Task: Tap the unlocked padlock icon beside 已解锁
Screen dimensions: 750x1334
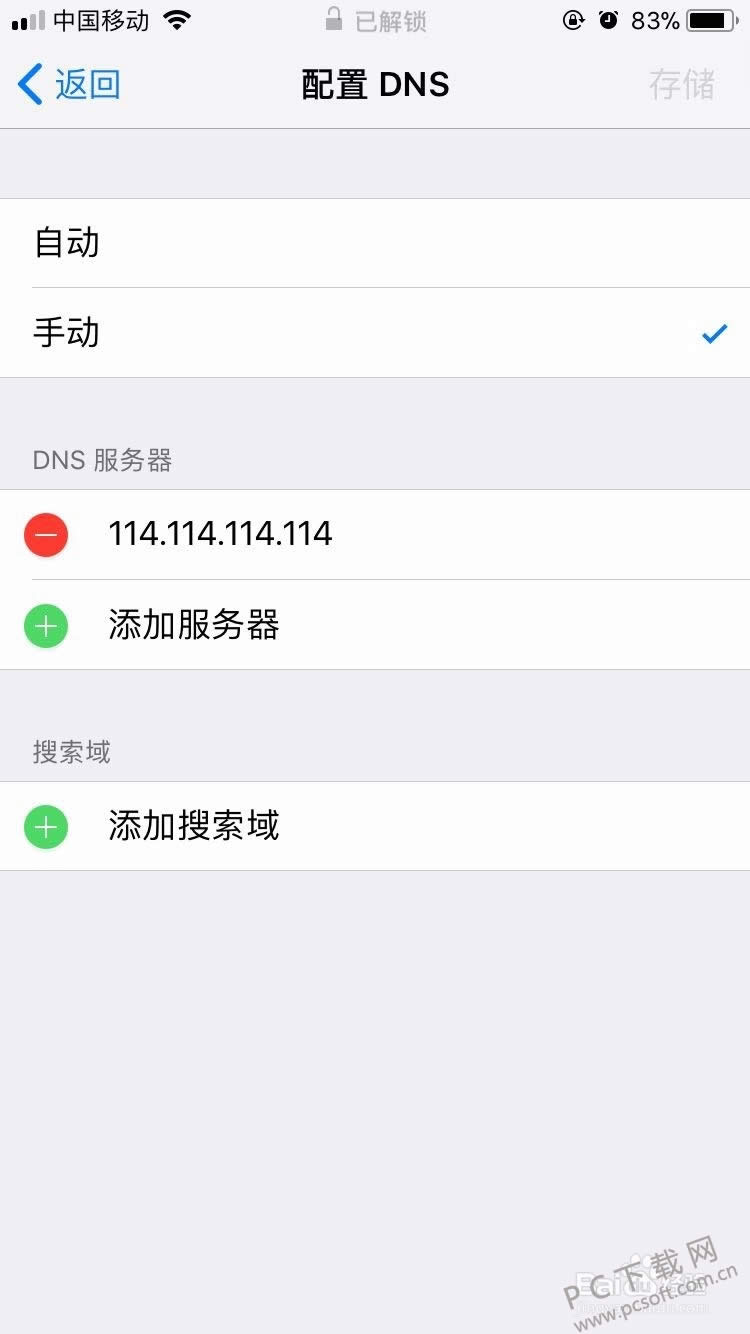Action: coord(334,18)
